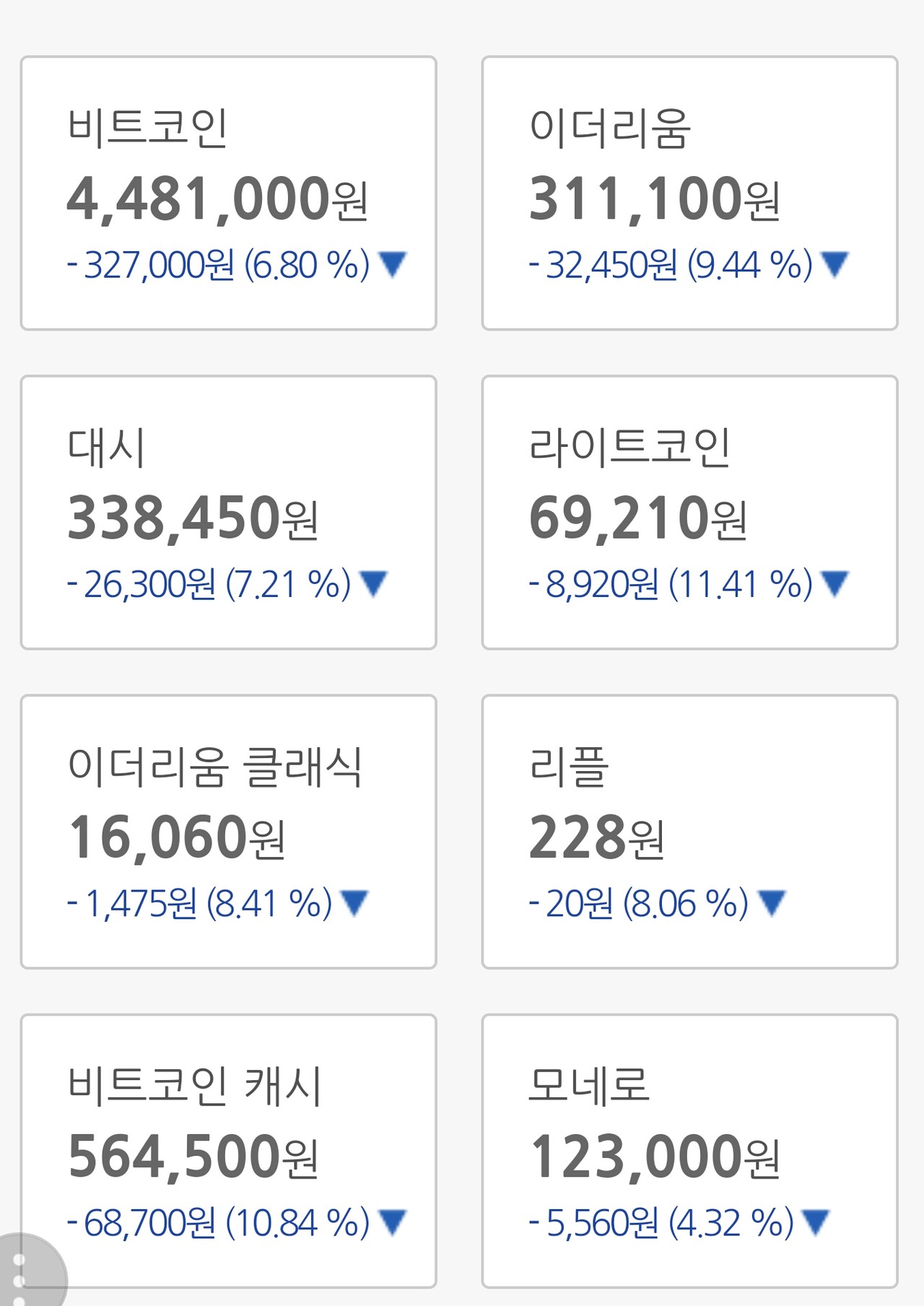
Task: Open the 비트코인 price card
Action: click(229, 193)
